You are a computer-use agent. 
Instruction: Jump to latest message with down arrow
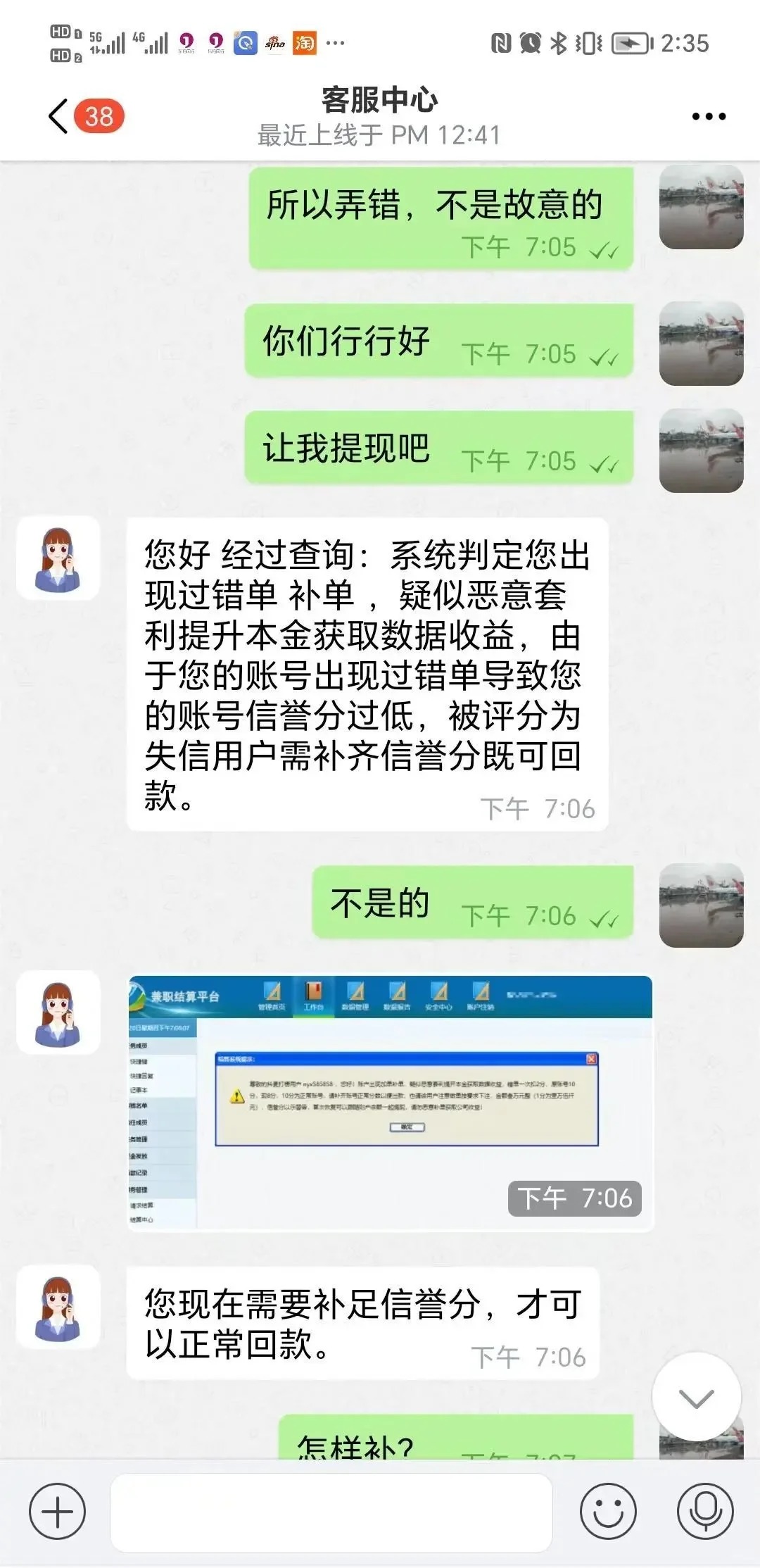click(696, 1397)
